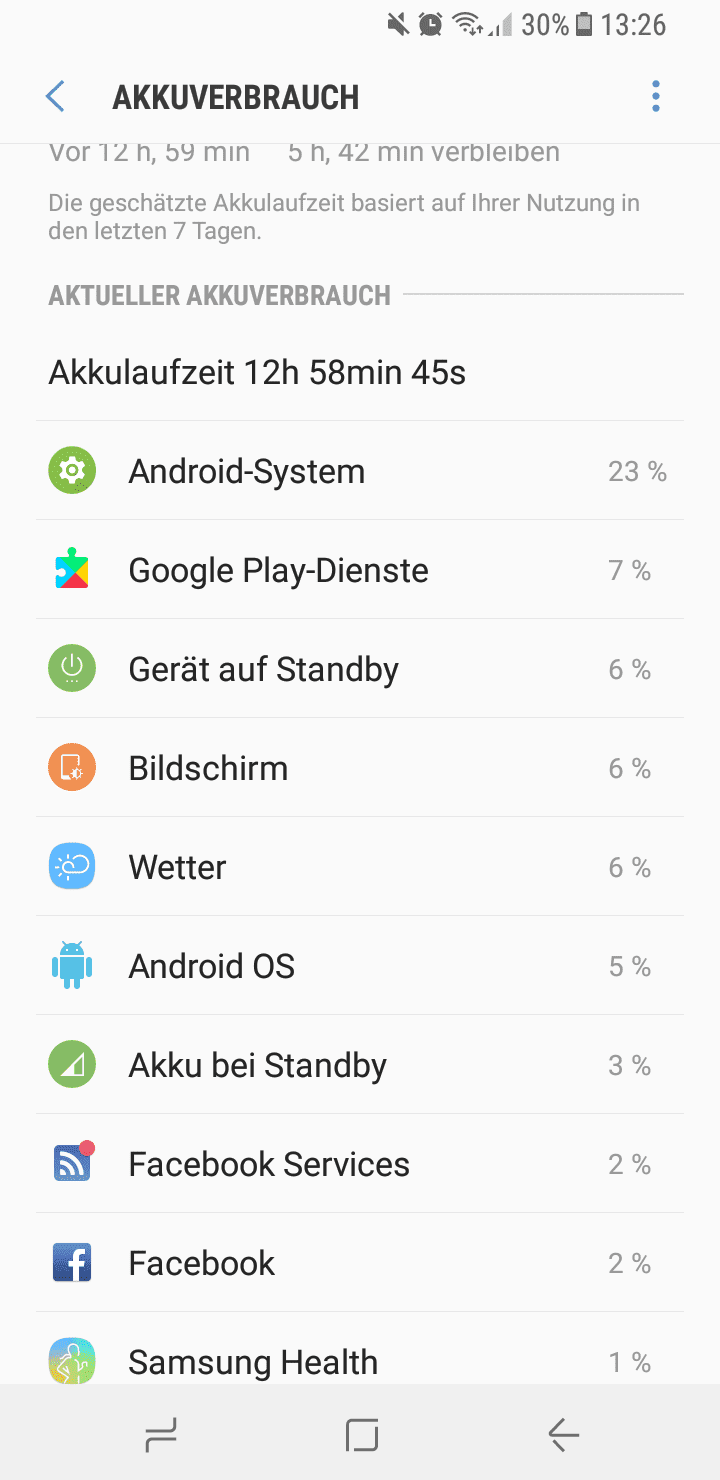Go to the home screen
Viewport: 720px width, 1480px height.
(x=361, y=1436)
